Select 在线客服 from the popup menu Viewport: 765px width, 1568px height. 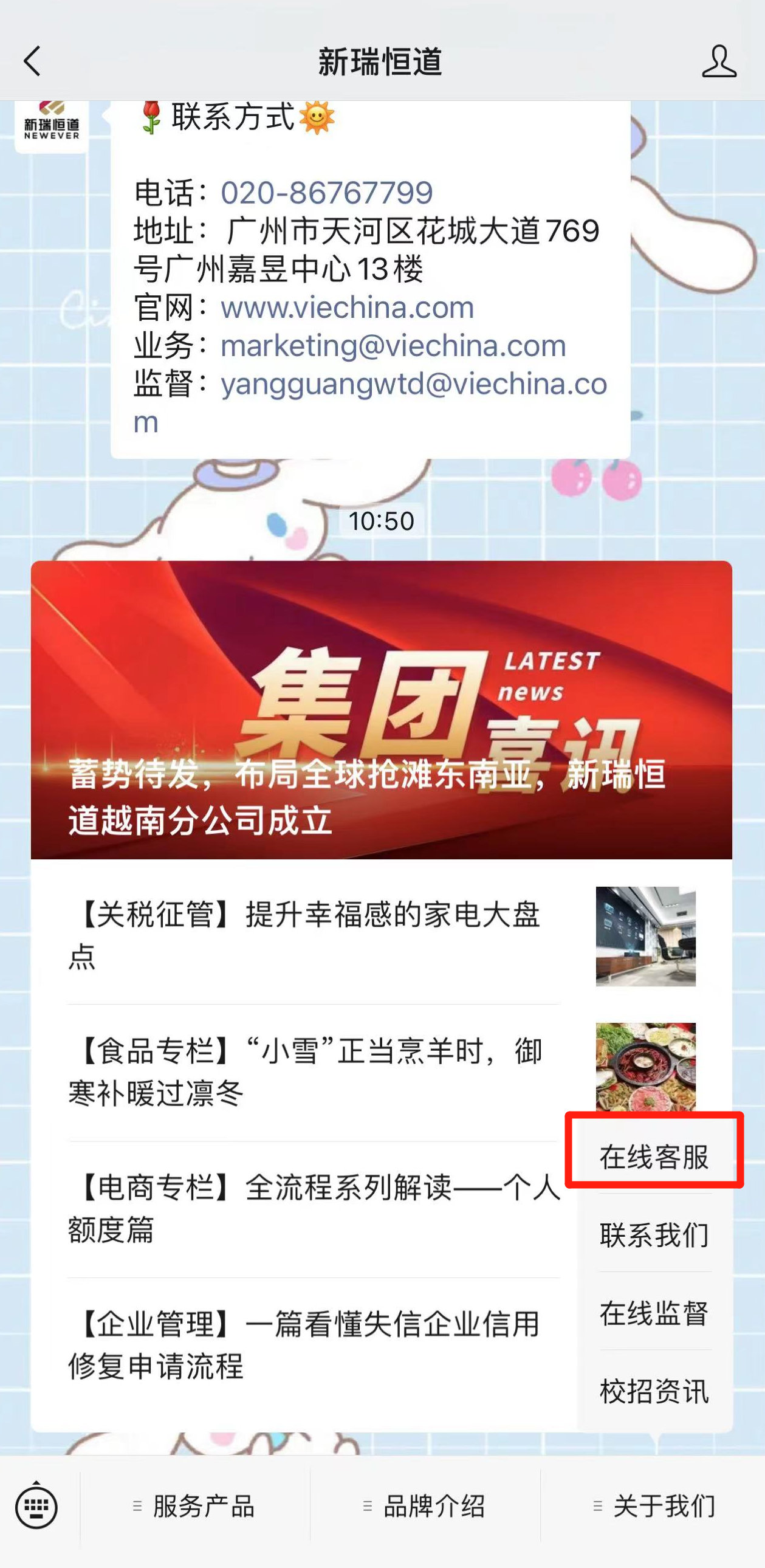point(654,1157)
